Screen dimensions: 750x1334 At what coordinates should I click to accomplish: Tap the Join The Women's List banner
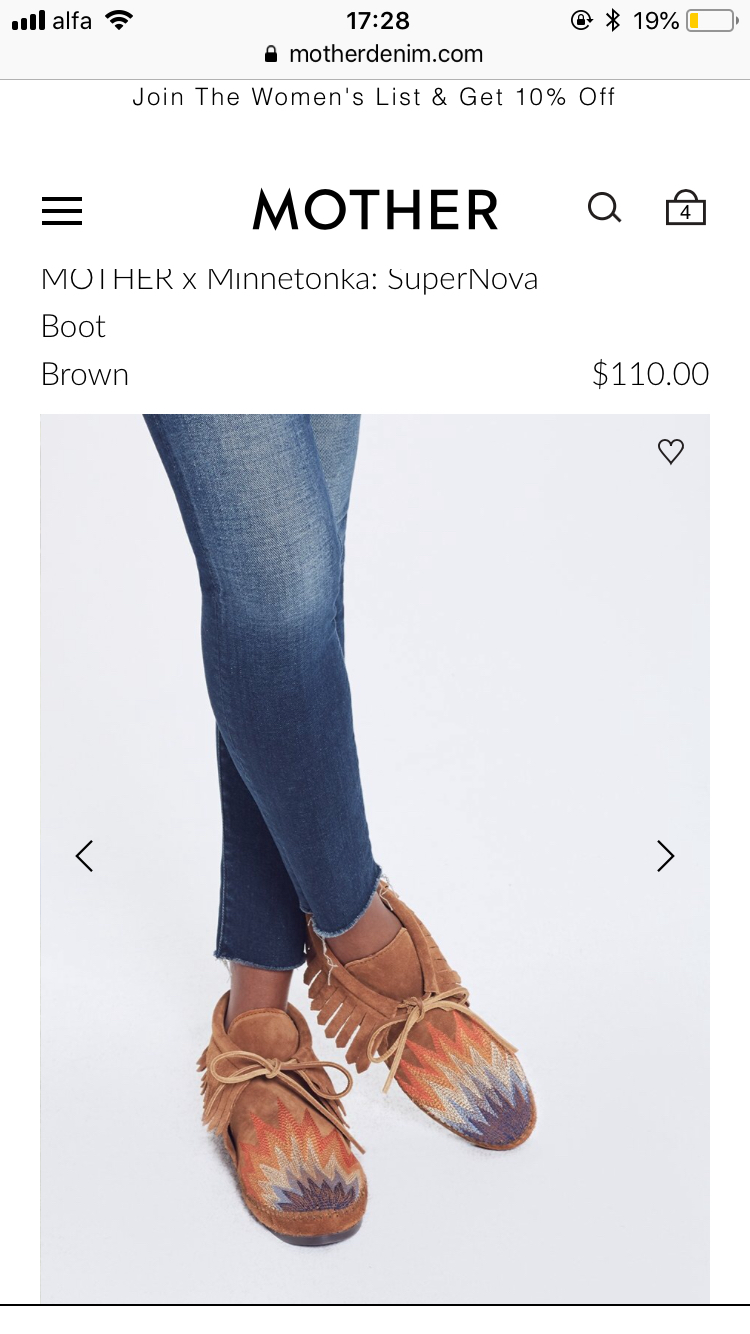(375, 97)
